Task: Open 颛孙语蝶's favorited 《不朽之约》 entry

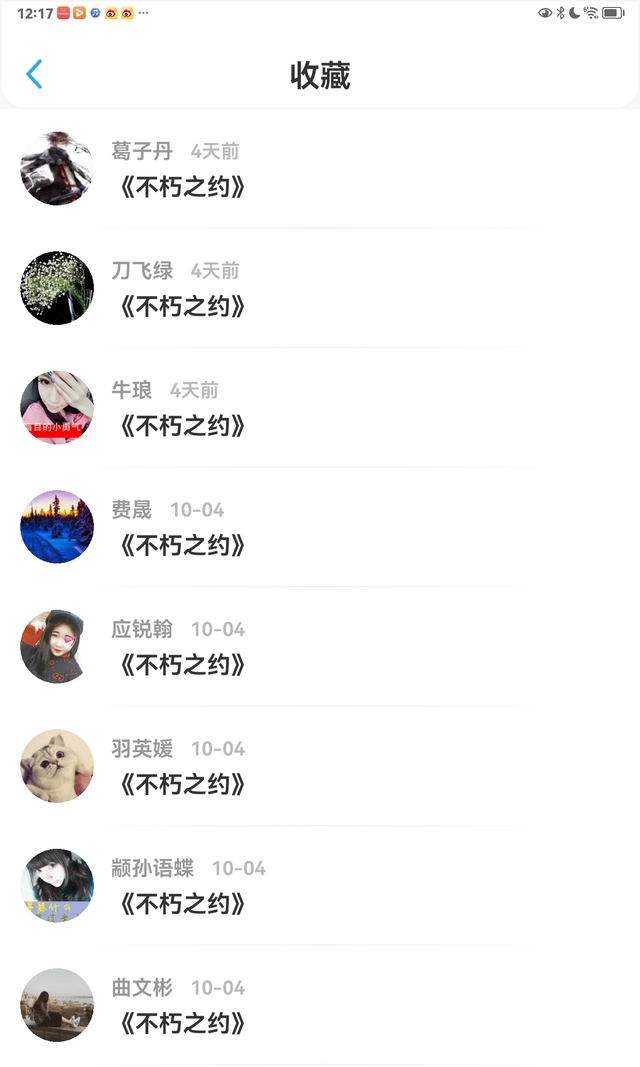Action: coord(182,904)
